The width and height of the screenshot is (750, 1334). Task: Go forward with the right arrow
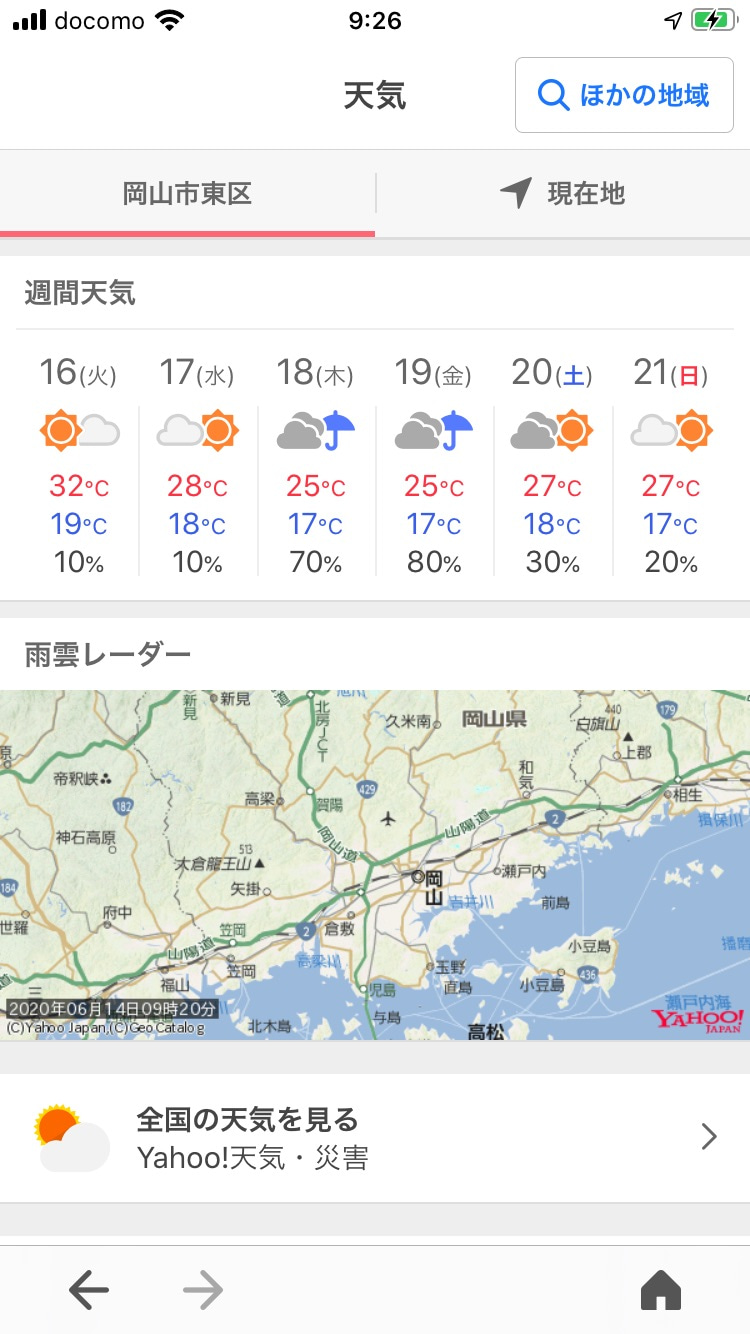[203, 1291]
